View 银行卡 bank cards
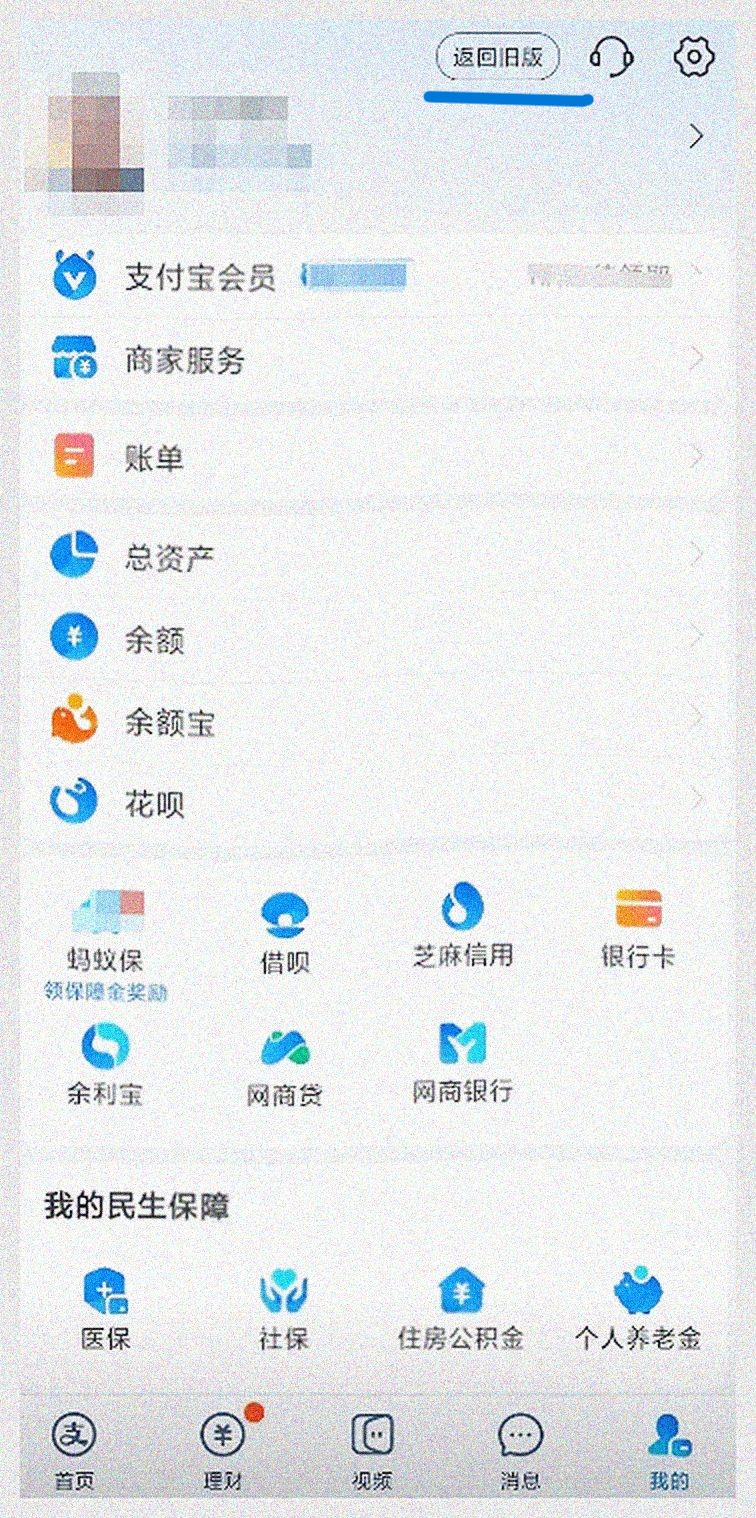This screenshot has width=756, height=1518. [638, 930]
